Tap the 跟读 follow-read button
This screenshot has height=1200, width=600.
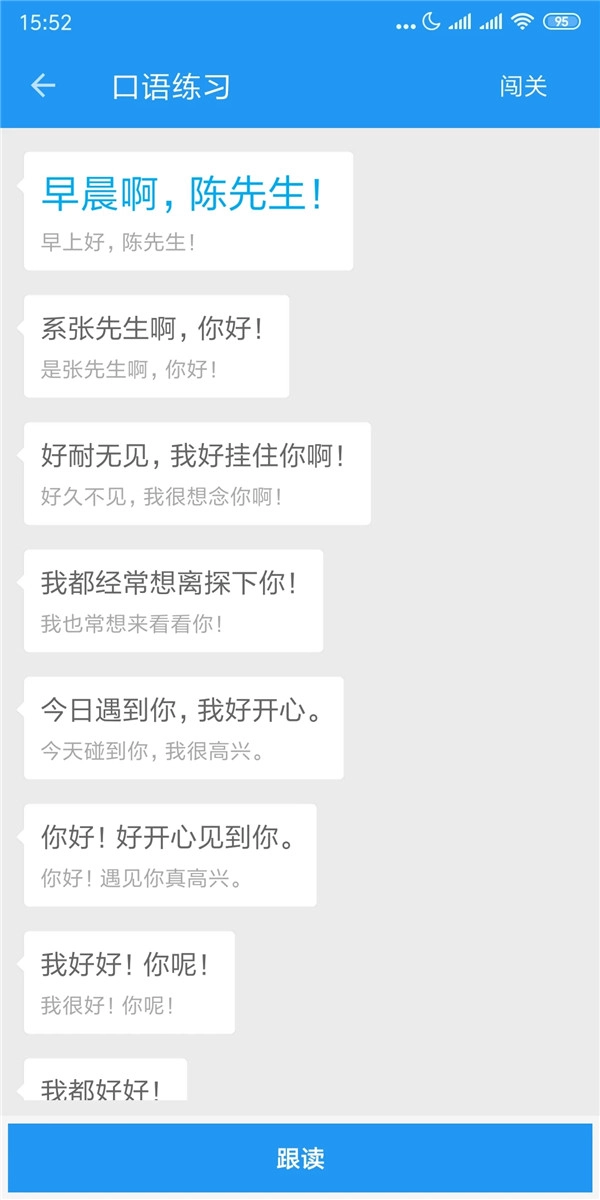pos(300,1159)
